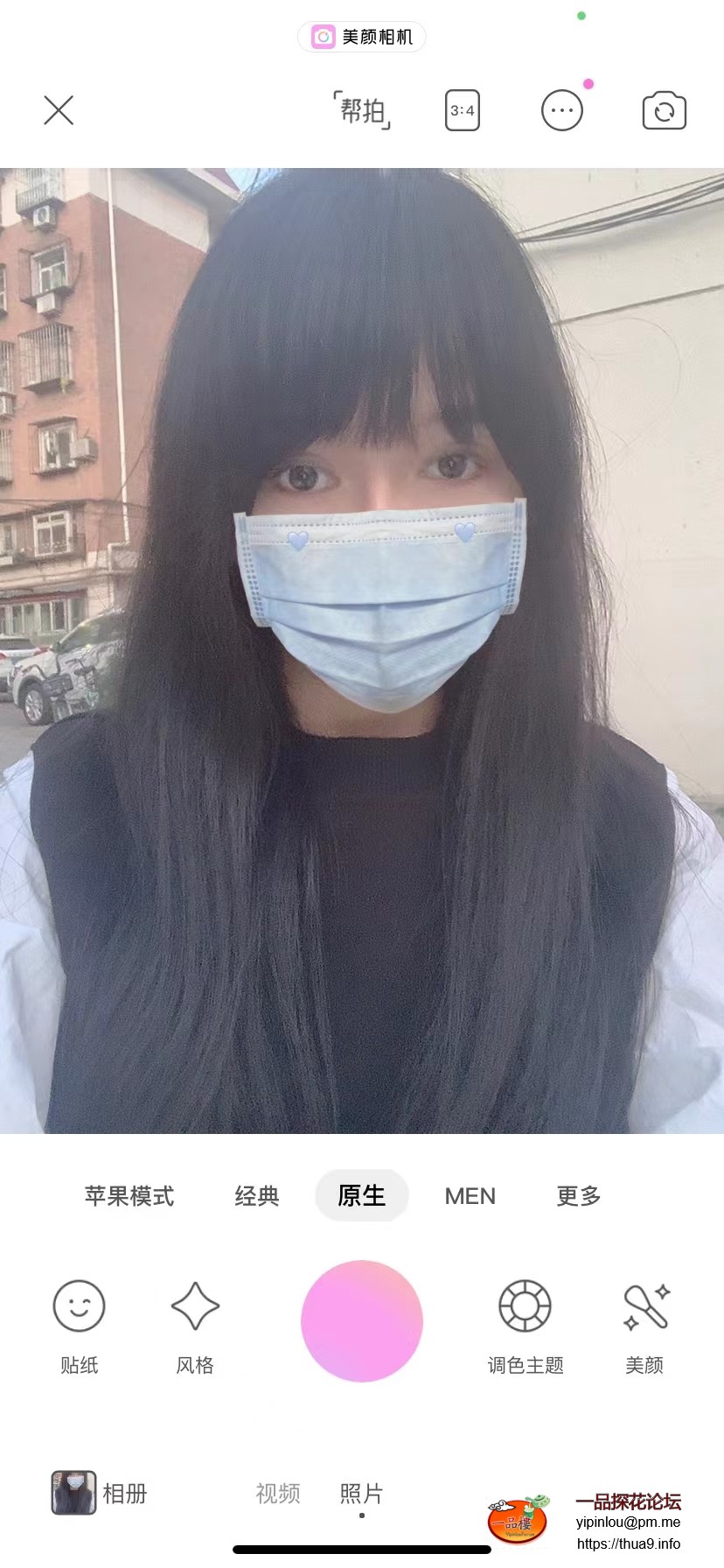The image size is (724, 1568).
Task: Tap the pink shutter button
Action: coord(362,1321)
